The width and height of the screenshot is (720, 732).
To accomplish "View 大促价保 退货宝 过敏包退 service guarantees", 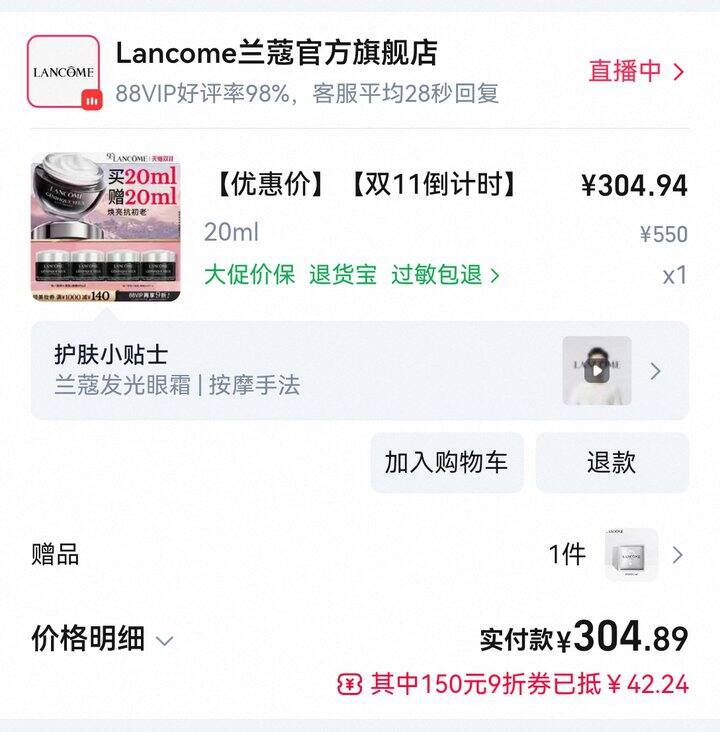I will (x=352, y=275).
